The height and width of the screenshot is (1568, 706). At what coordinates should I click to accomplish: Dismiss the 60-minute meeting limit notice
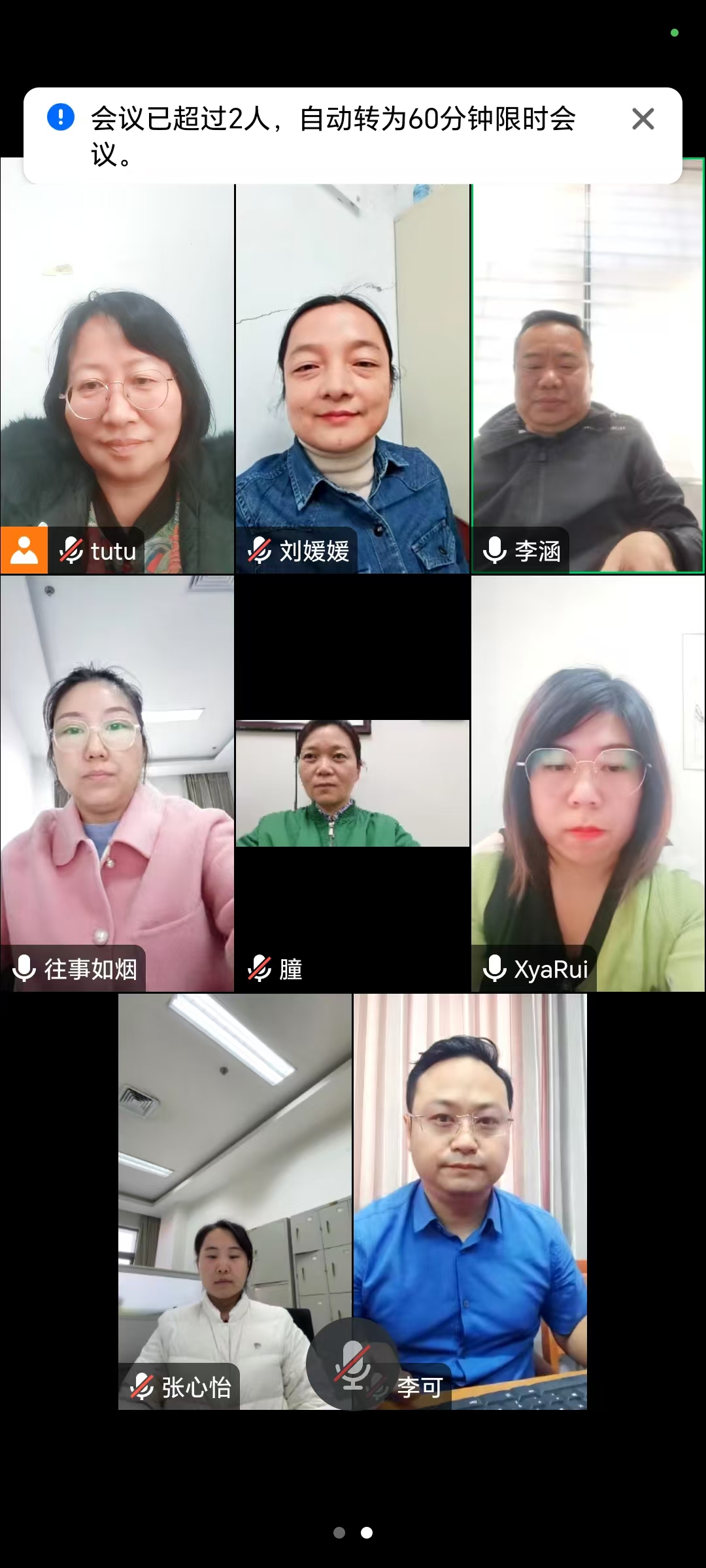coord(643,119)
